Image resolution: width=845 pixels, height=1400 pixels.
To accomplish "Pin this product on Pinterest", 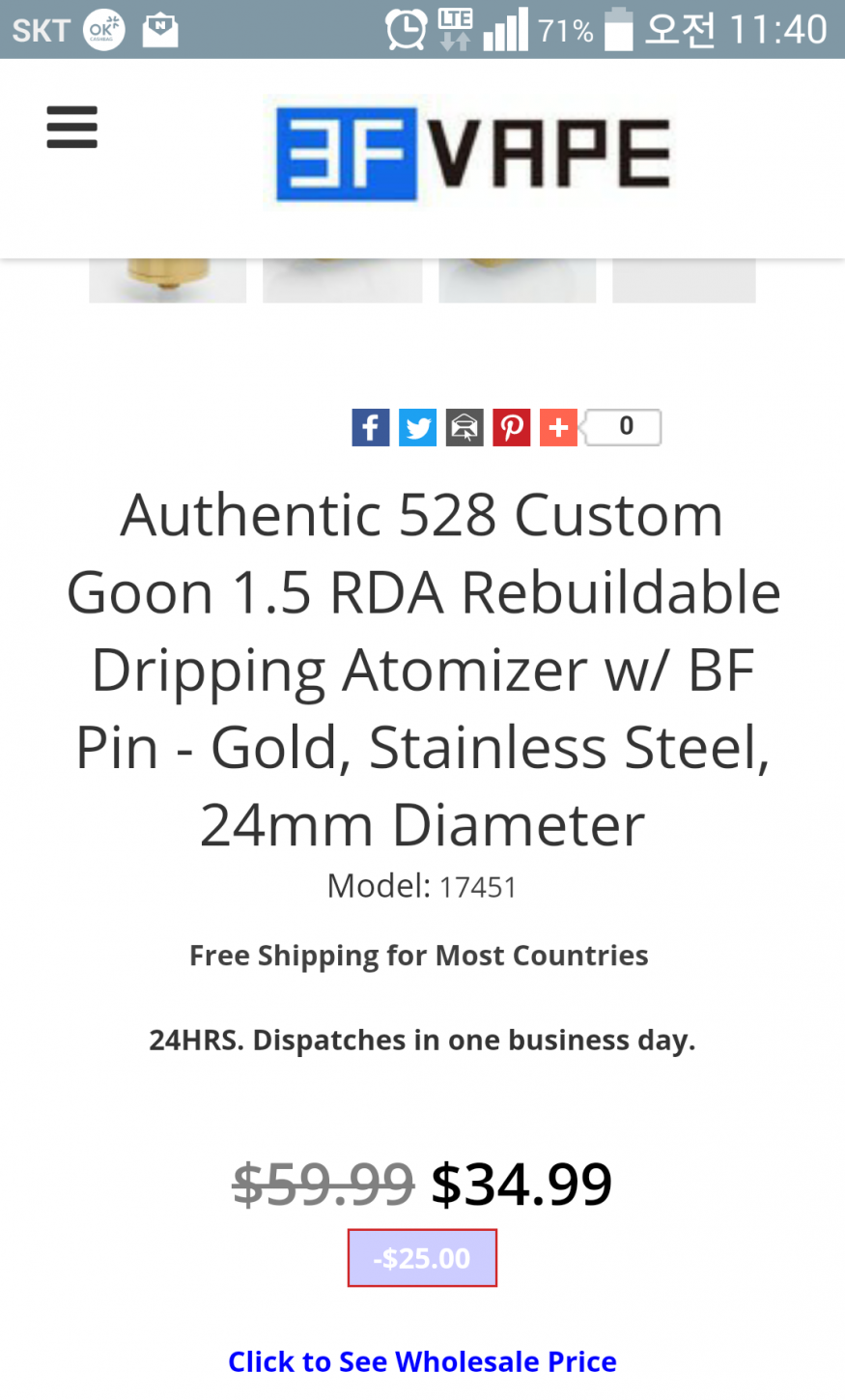I will click(512, 427).
